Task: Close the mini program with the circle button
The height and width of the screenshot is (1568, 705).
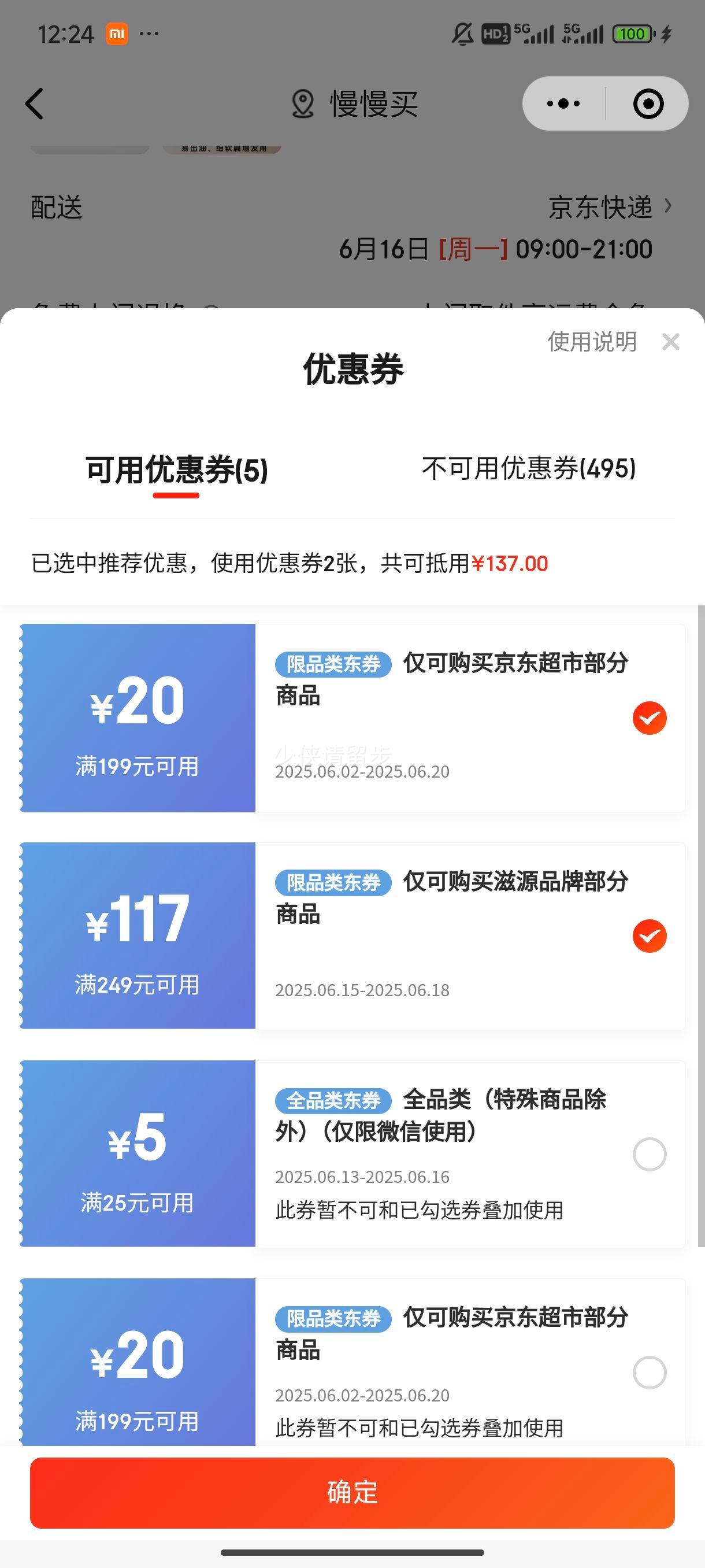Action: pyautogui.click(x=648, y=103)
